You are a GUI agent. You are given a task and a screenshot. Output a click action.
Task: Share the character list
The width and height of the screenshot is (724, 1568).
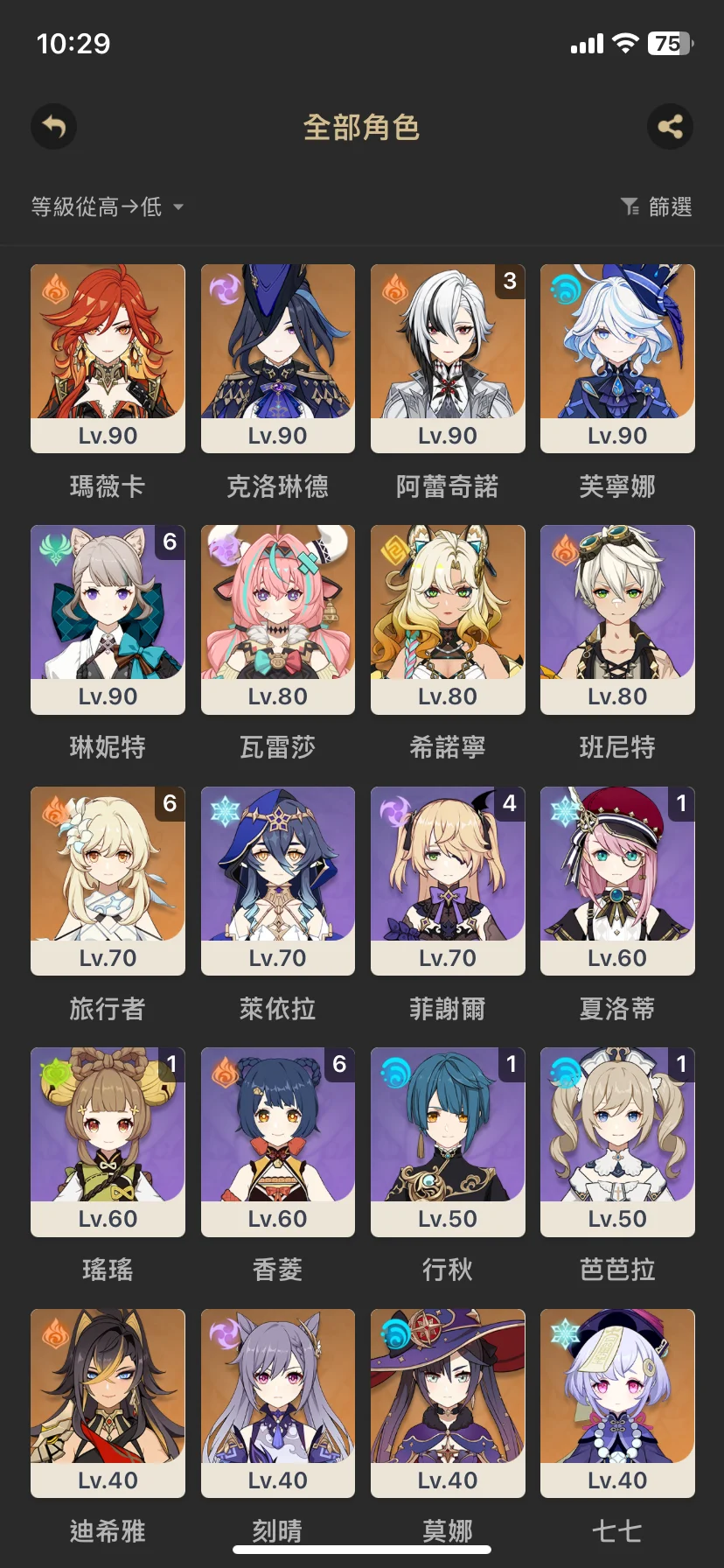[x=670, y=127]
